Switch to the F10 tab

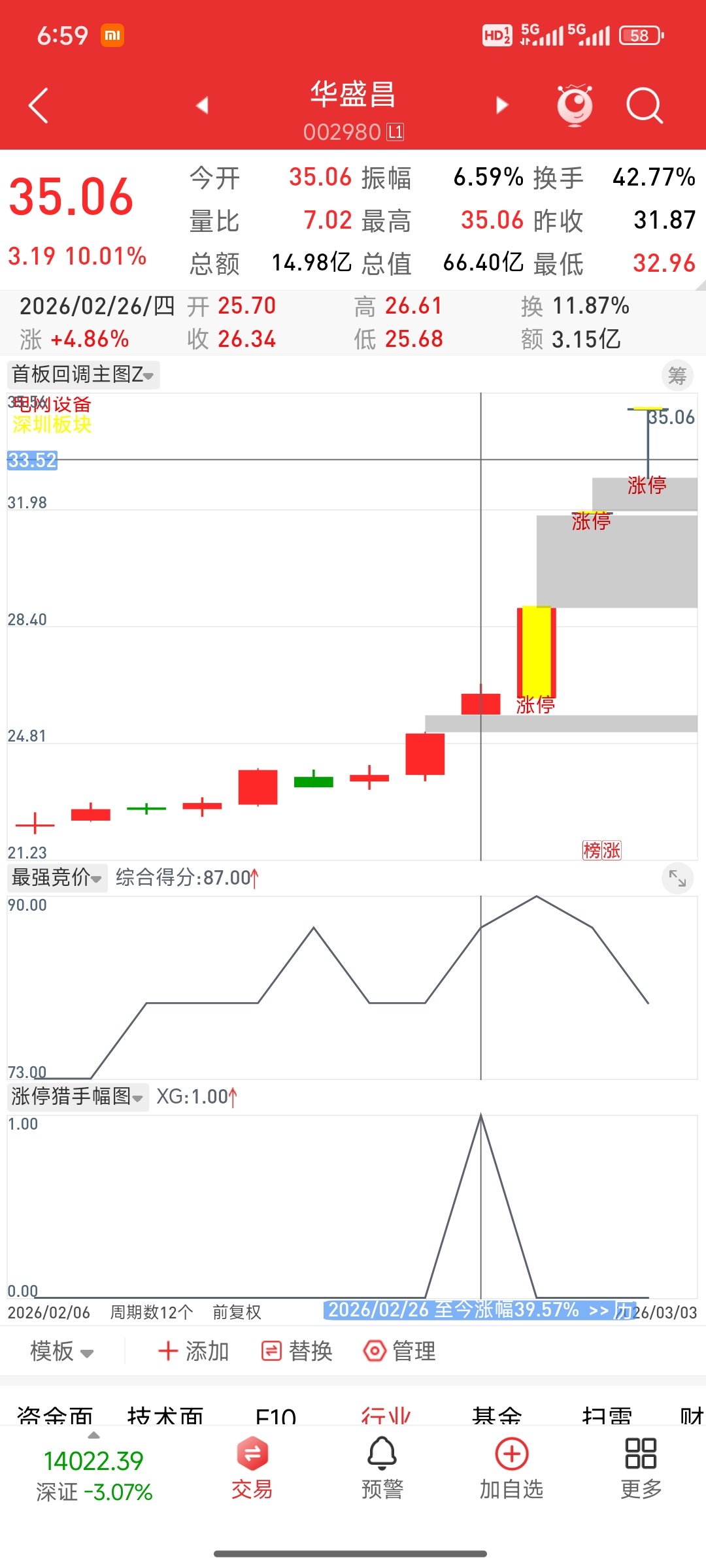click(x=275, y=1415)
